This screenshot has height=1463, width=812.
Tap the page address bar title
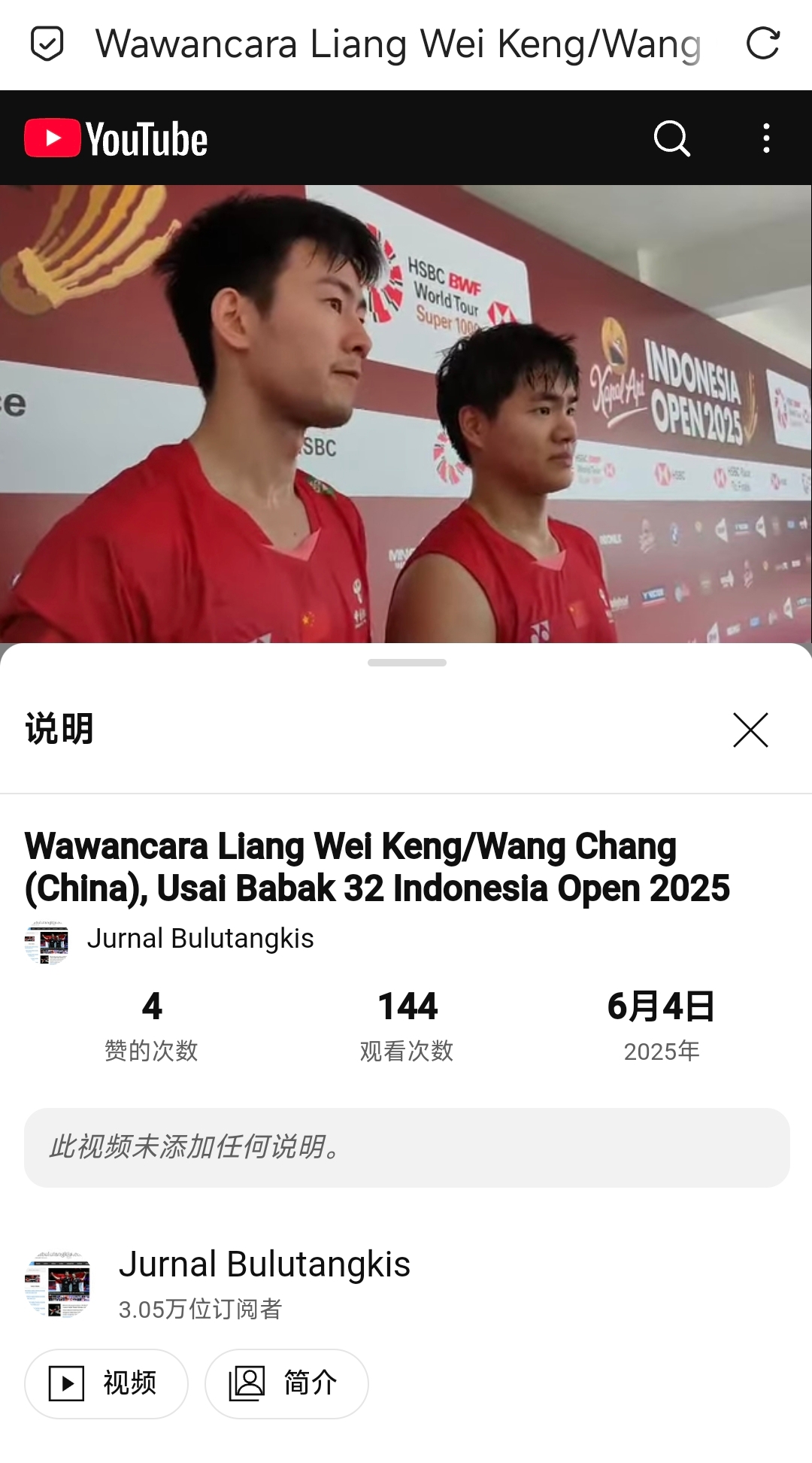click(x=398, y=44)
